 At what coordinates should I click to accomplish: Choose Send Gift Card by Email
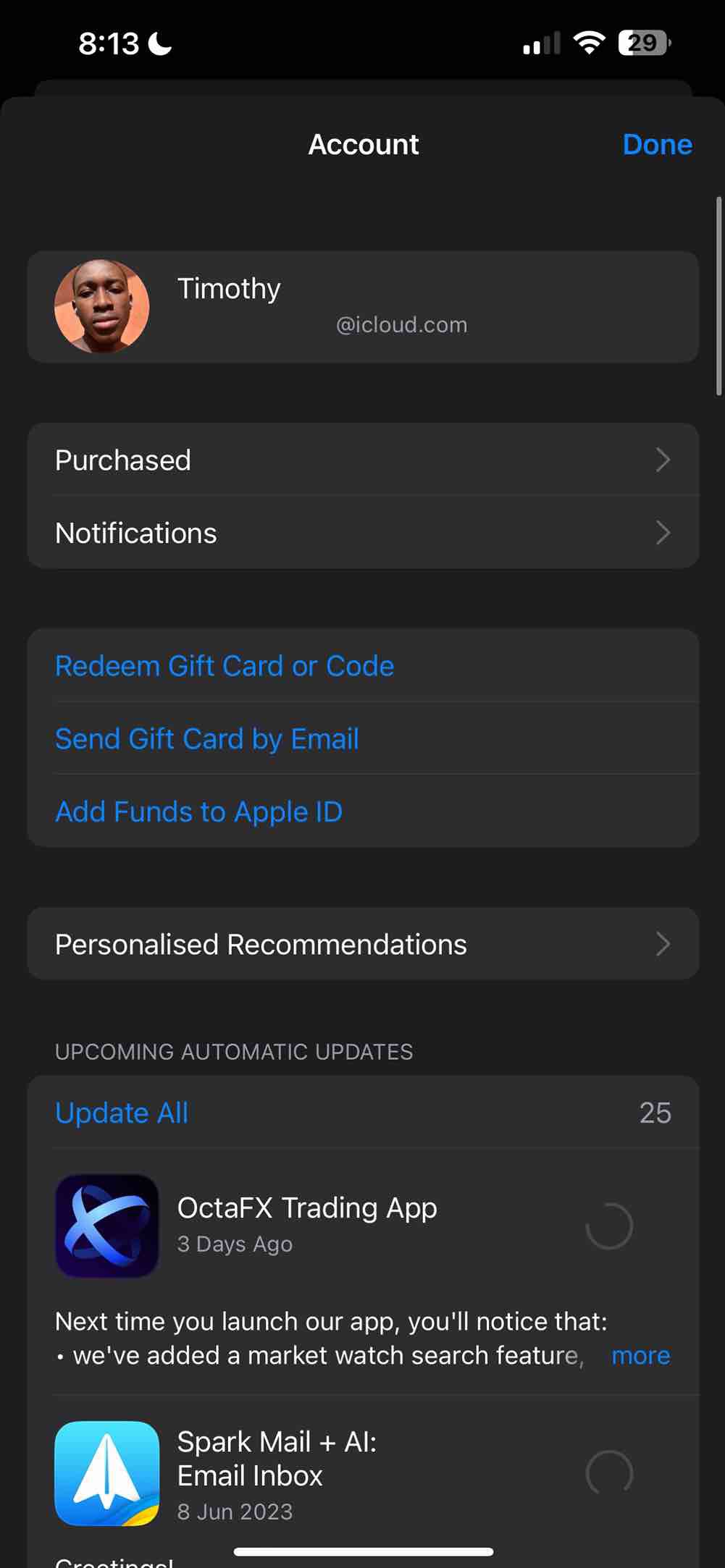(207, 739)
